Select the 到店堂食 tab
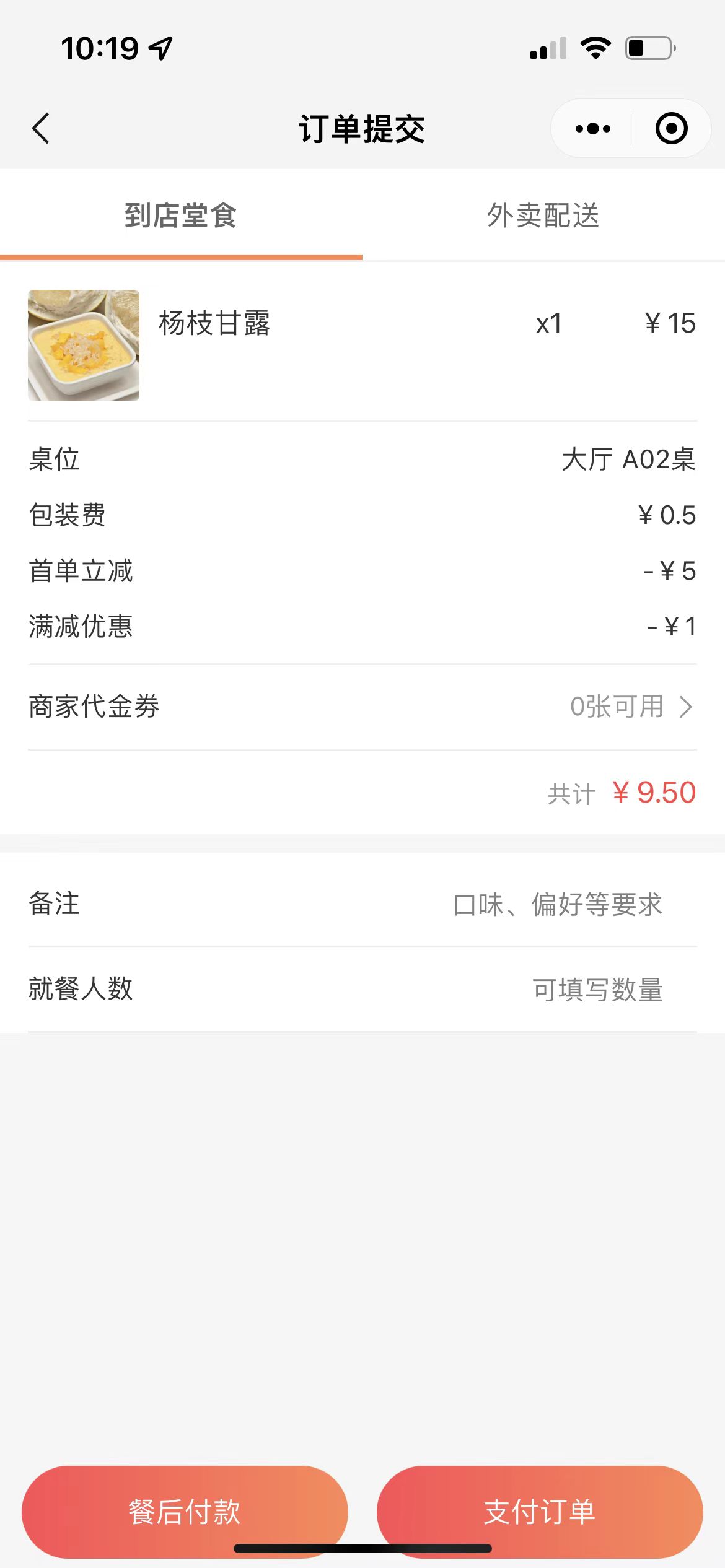The image size is (725, 1568). point(180,216)
